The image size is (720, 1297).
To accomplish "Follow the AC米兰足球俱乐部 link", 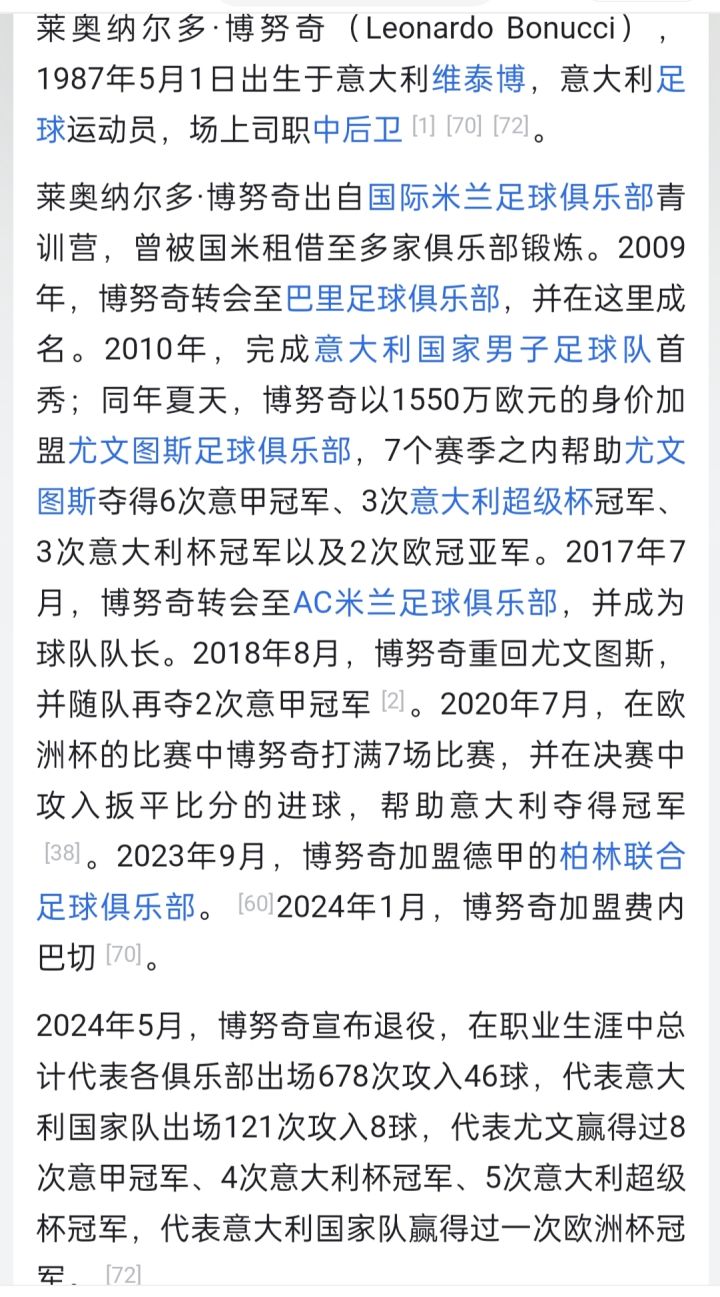I will tap(425, 603).
